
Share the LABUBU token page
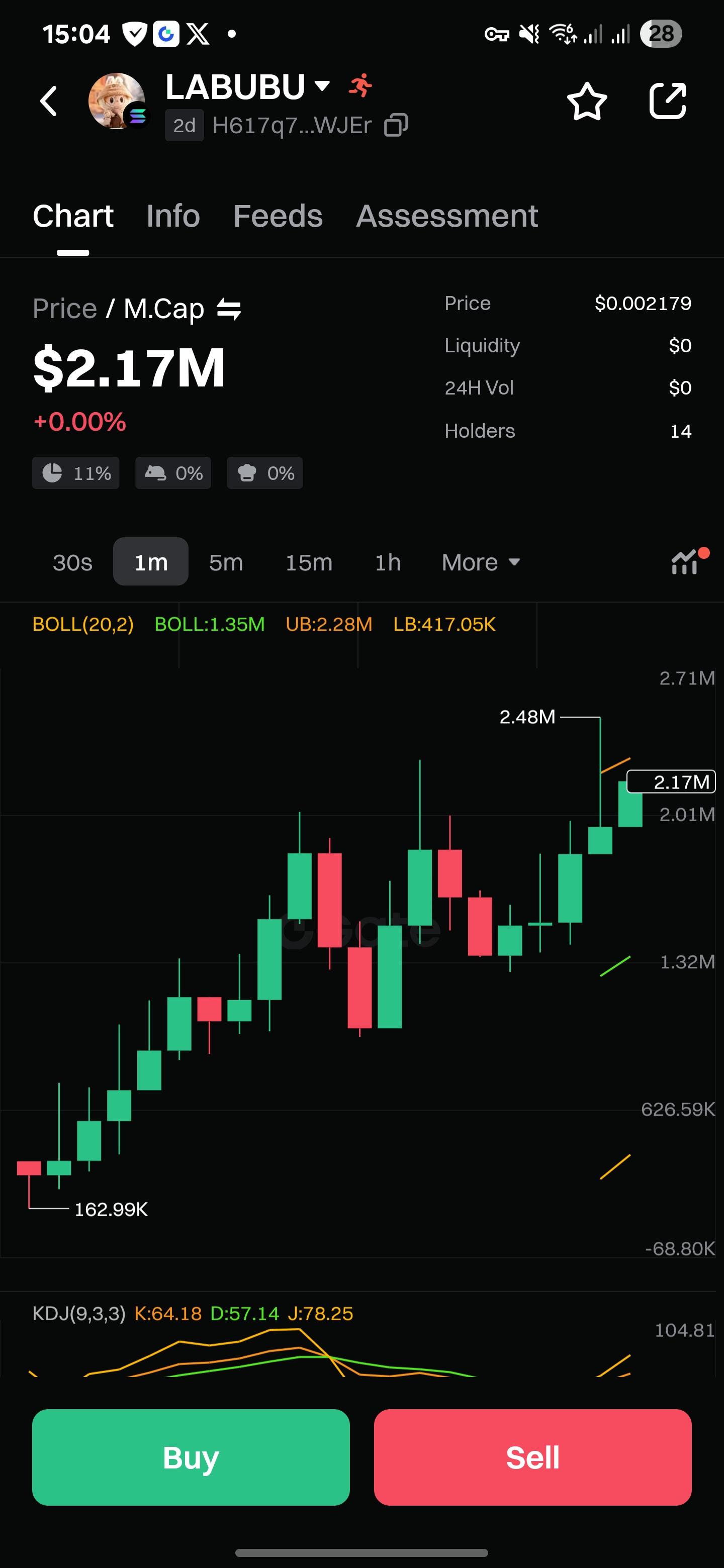point(667,101)
